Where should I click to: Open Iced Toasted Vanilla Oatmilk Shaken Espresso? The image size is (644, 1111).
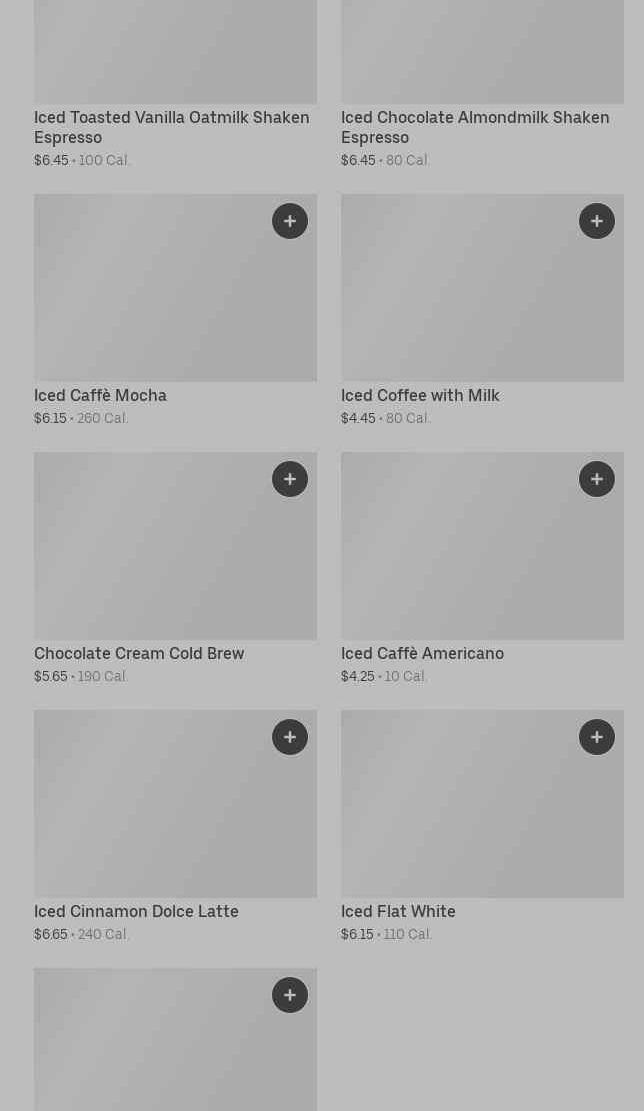point(171,127)
